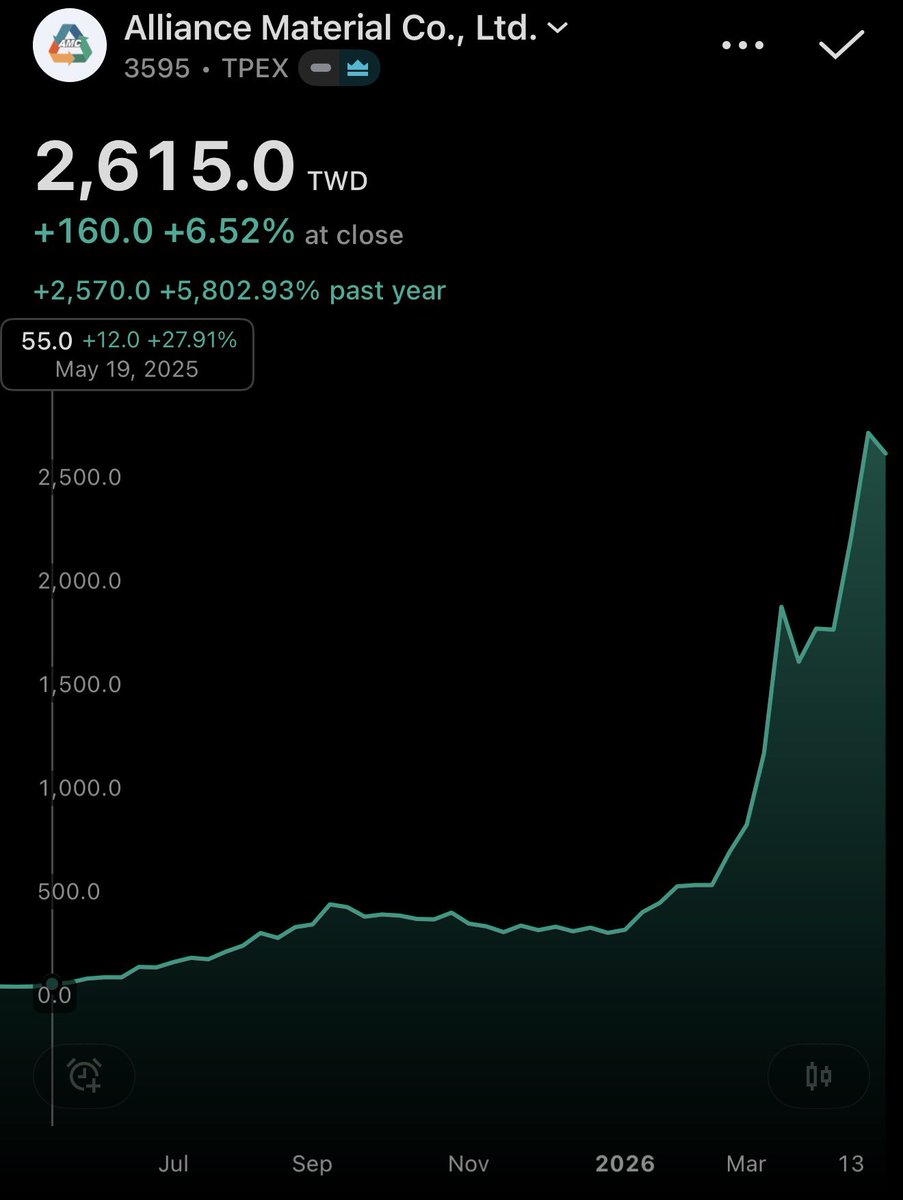Expand the Alliance Material Co. symbol dropdown

coord(559,29)
